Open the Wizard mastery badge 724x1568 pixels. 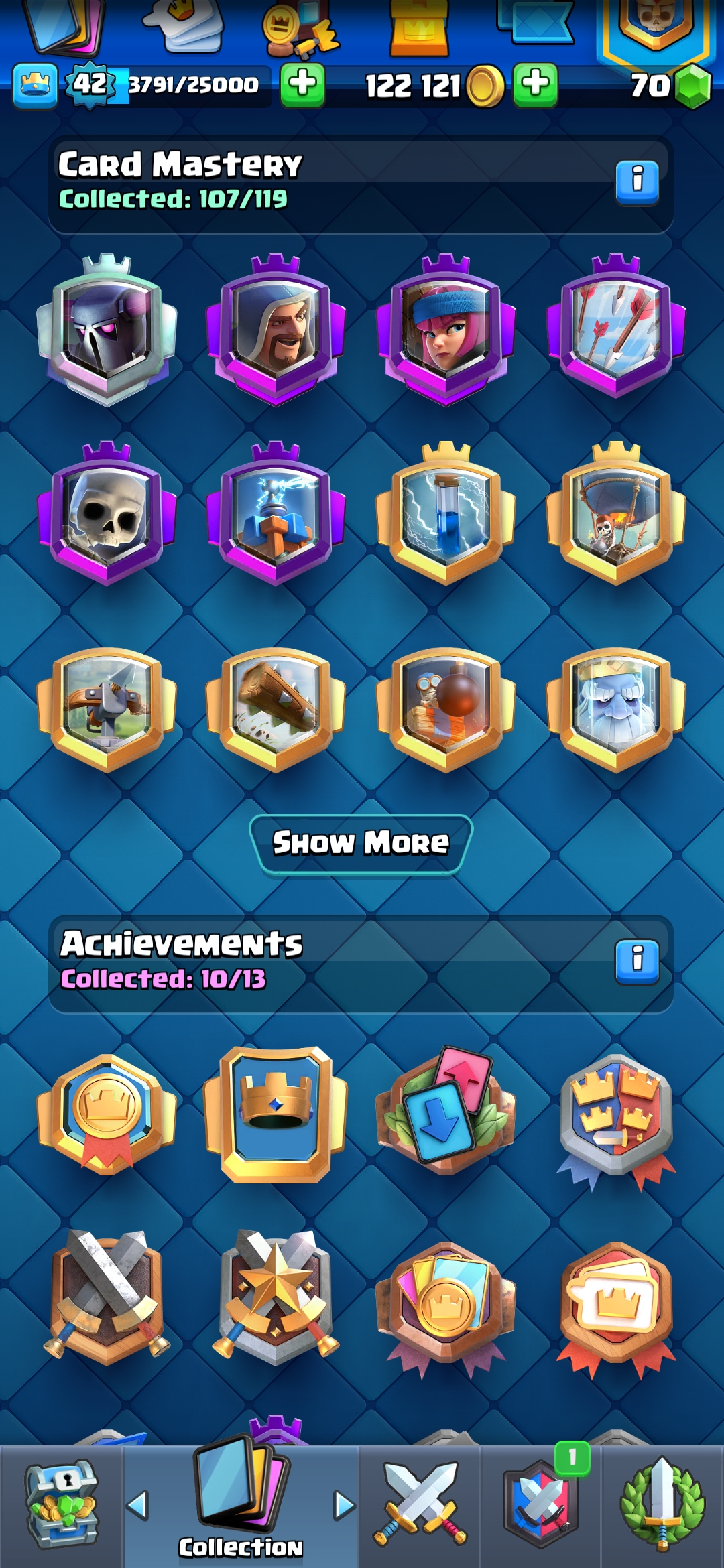(276, 330)
